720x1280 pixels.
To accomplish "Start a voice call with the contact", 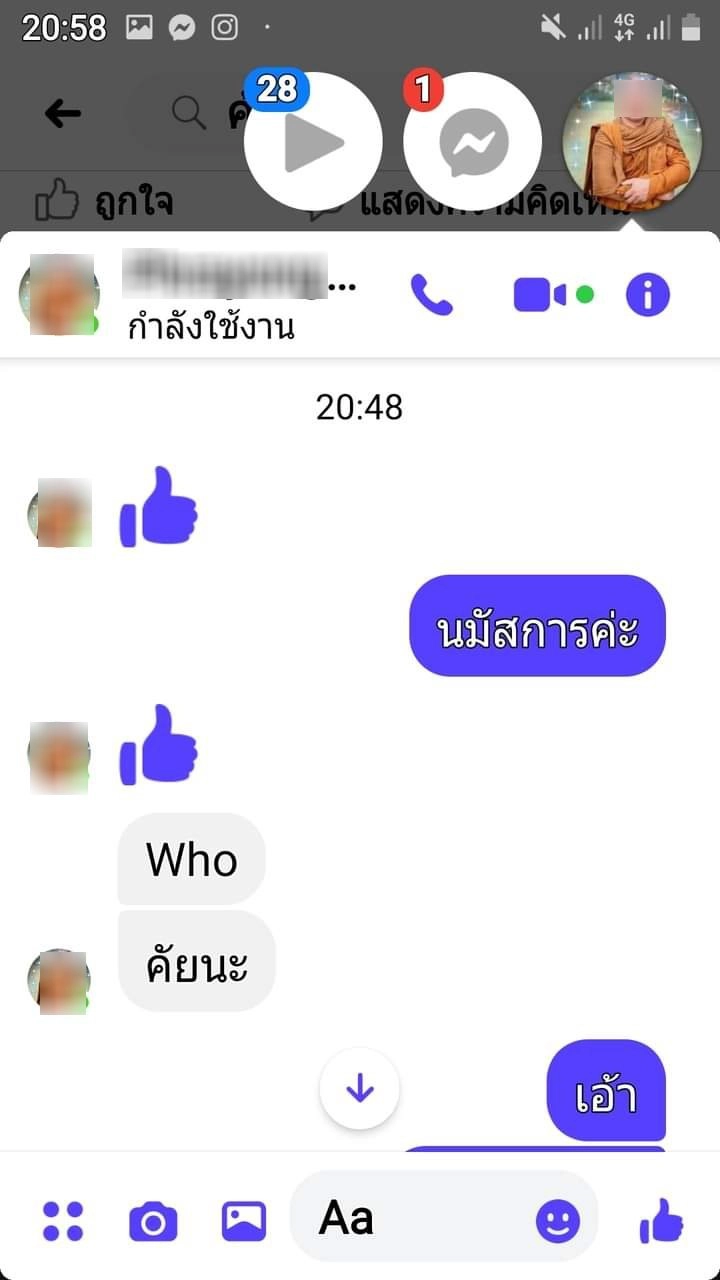I will pos(430,294).
